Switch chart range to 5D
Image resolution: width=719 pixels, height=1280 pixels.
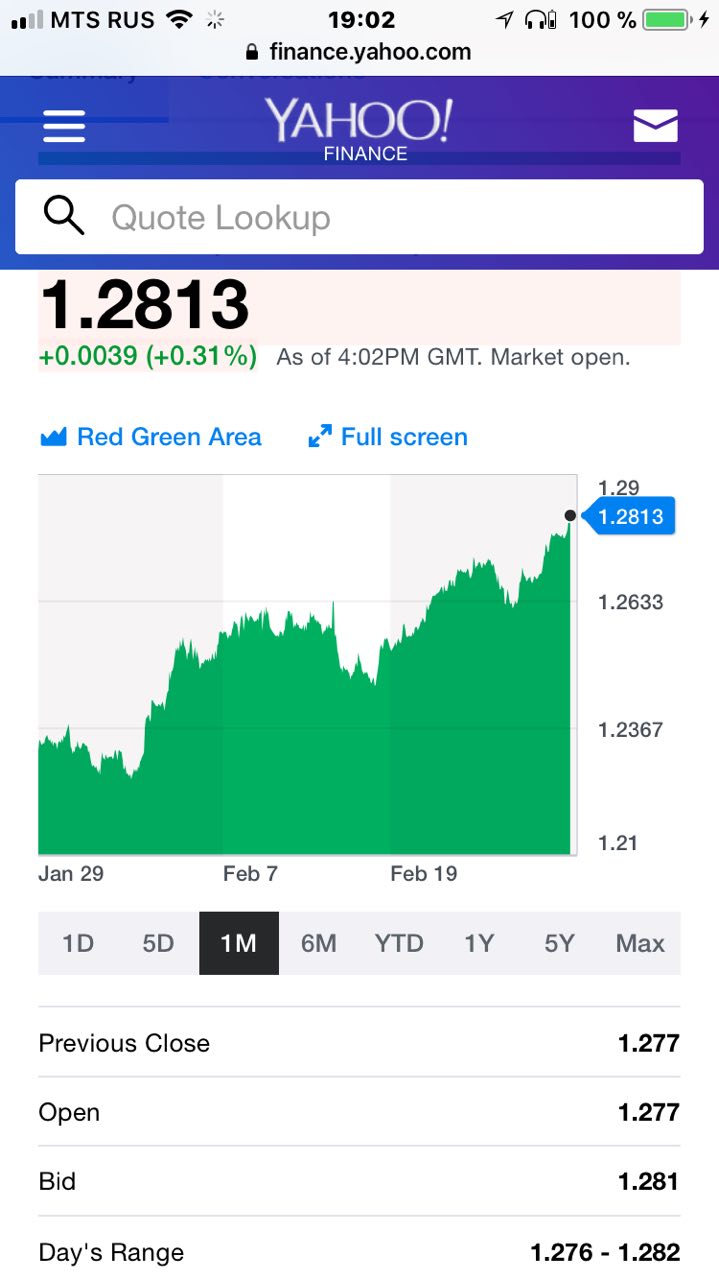click(x=158, y=943)
